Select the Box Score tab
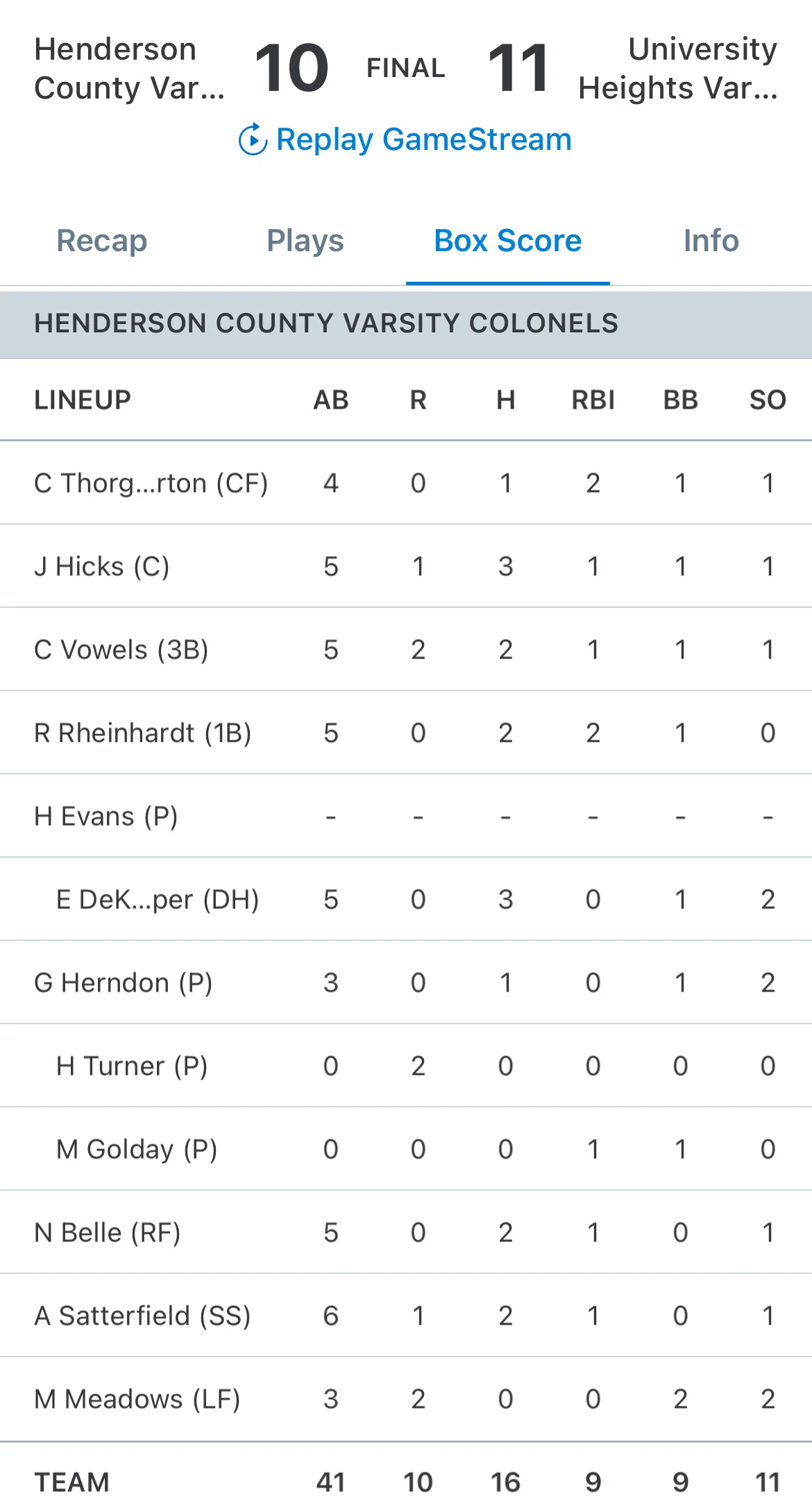This screenshot has width=812, height=1512. [x=508, y=241]
